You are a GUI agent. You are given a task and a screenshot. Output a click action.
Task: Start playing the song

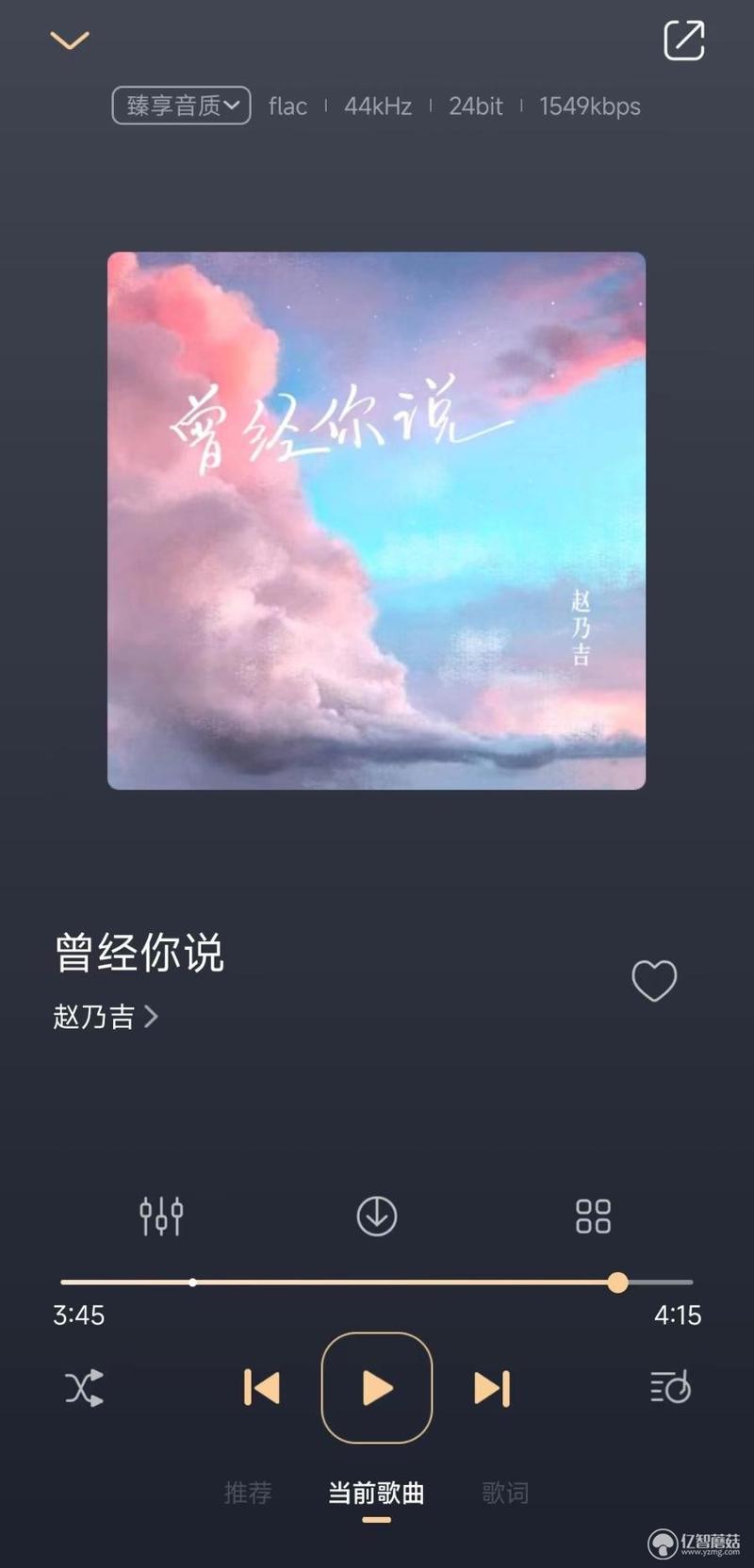click(377, 1388)
